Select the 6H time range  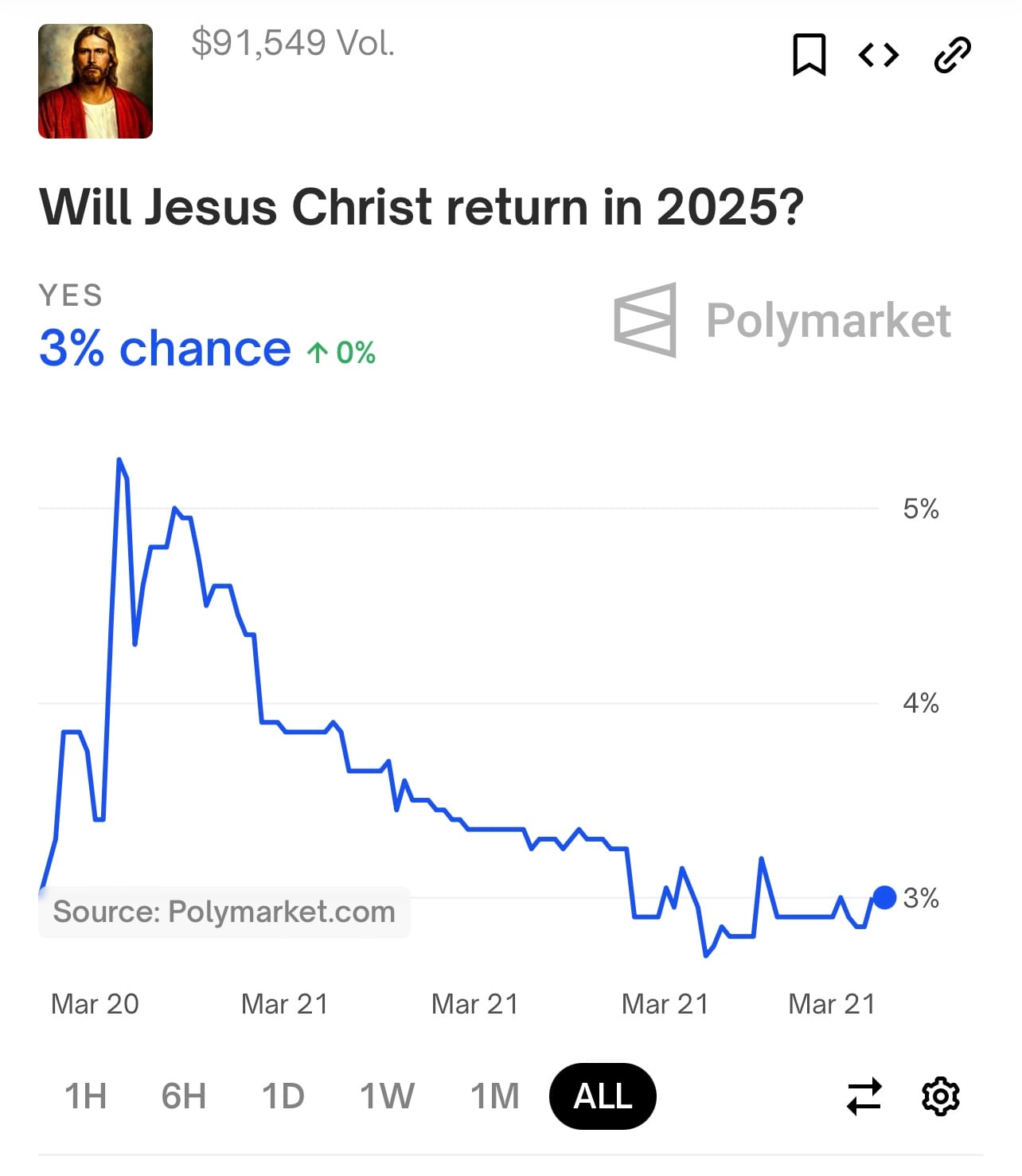(183, 1096)
